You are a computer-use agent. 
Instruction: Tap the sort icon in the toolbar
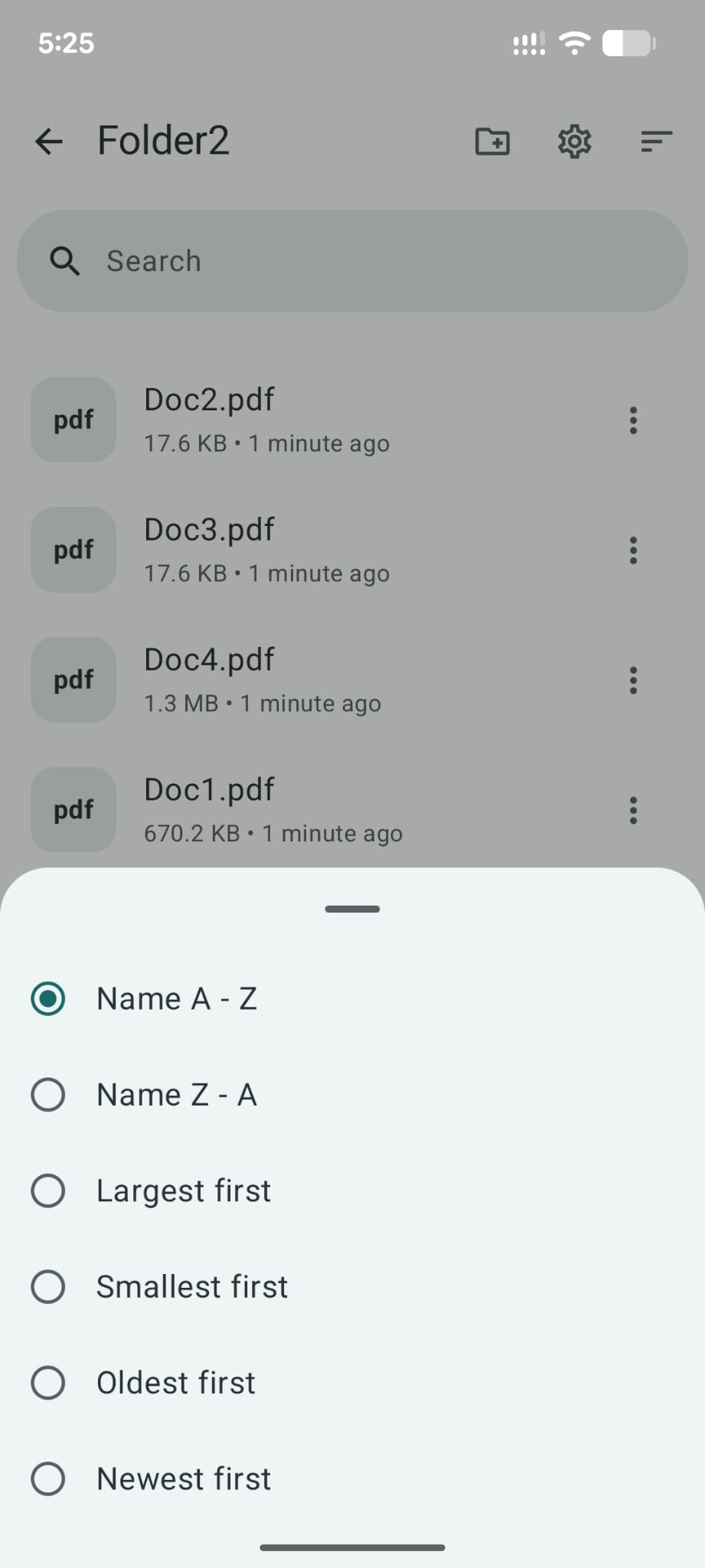656,141
